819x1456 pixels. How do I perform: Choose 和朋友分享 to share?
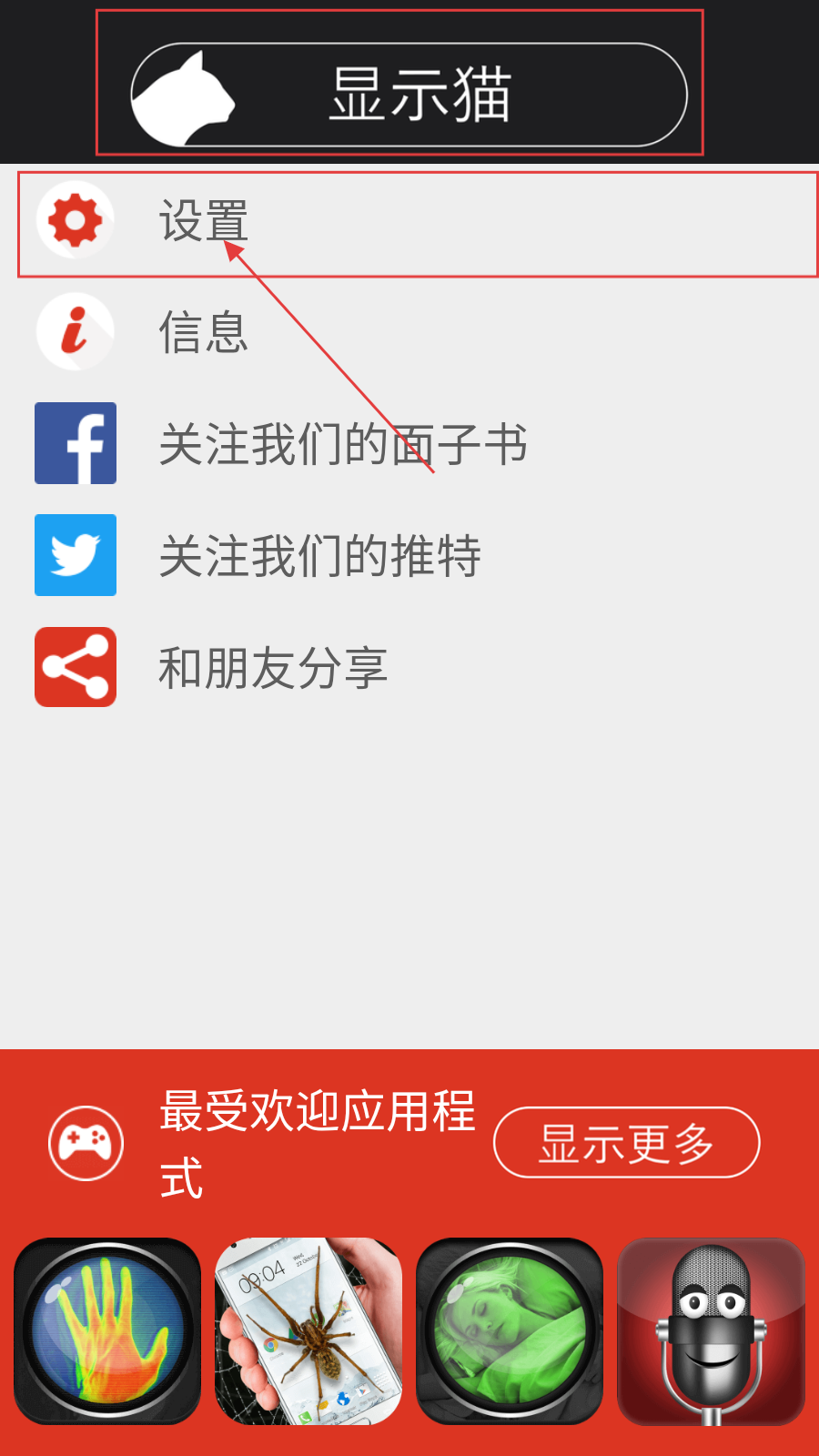click(x=409, y=667)
